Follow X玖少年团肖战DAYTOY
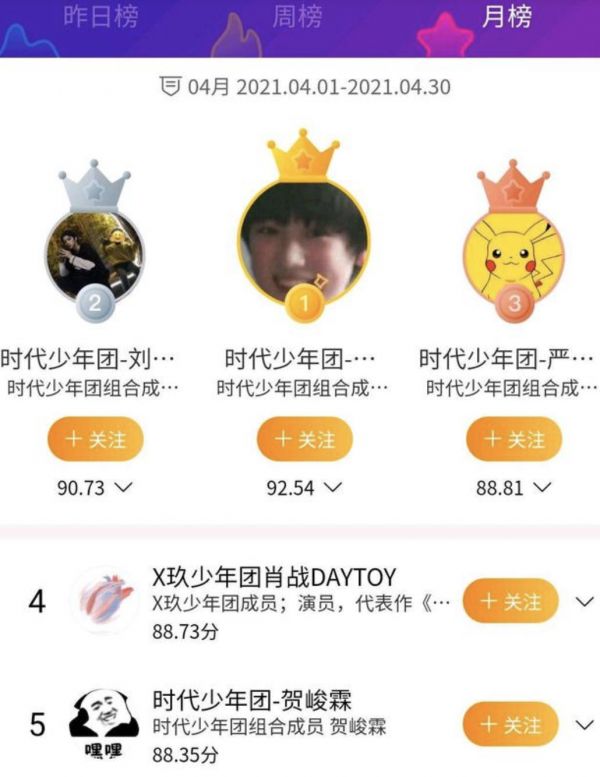600x777 pixels. (x=510, y=601)
